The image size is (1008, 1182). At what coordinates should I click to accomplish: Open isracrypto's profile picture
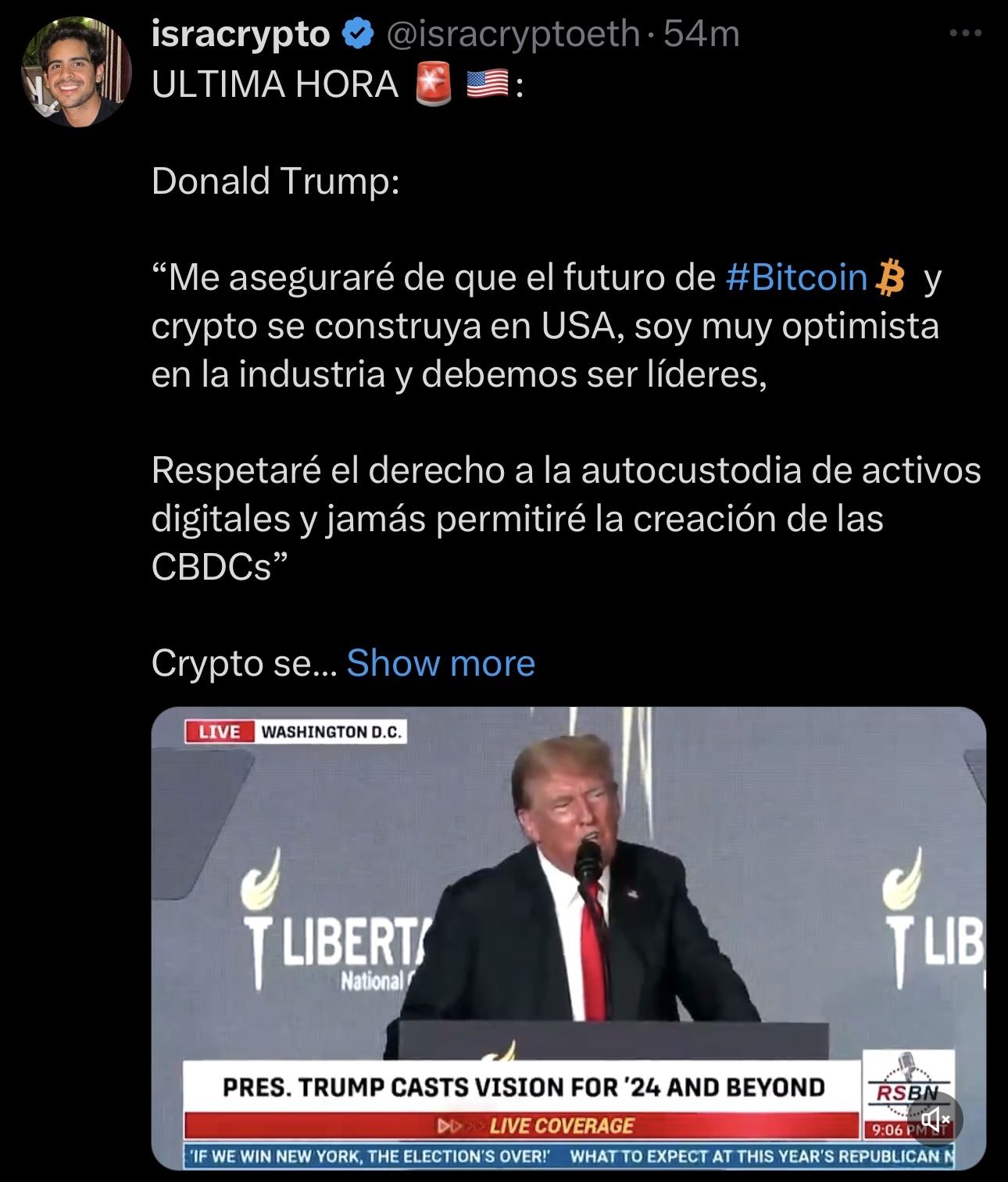point(76,72)
